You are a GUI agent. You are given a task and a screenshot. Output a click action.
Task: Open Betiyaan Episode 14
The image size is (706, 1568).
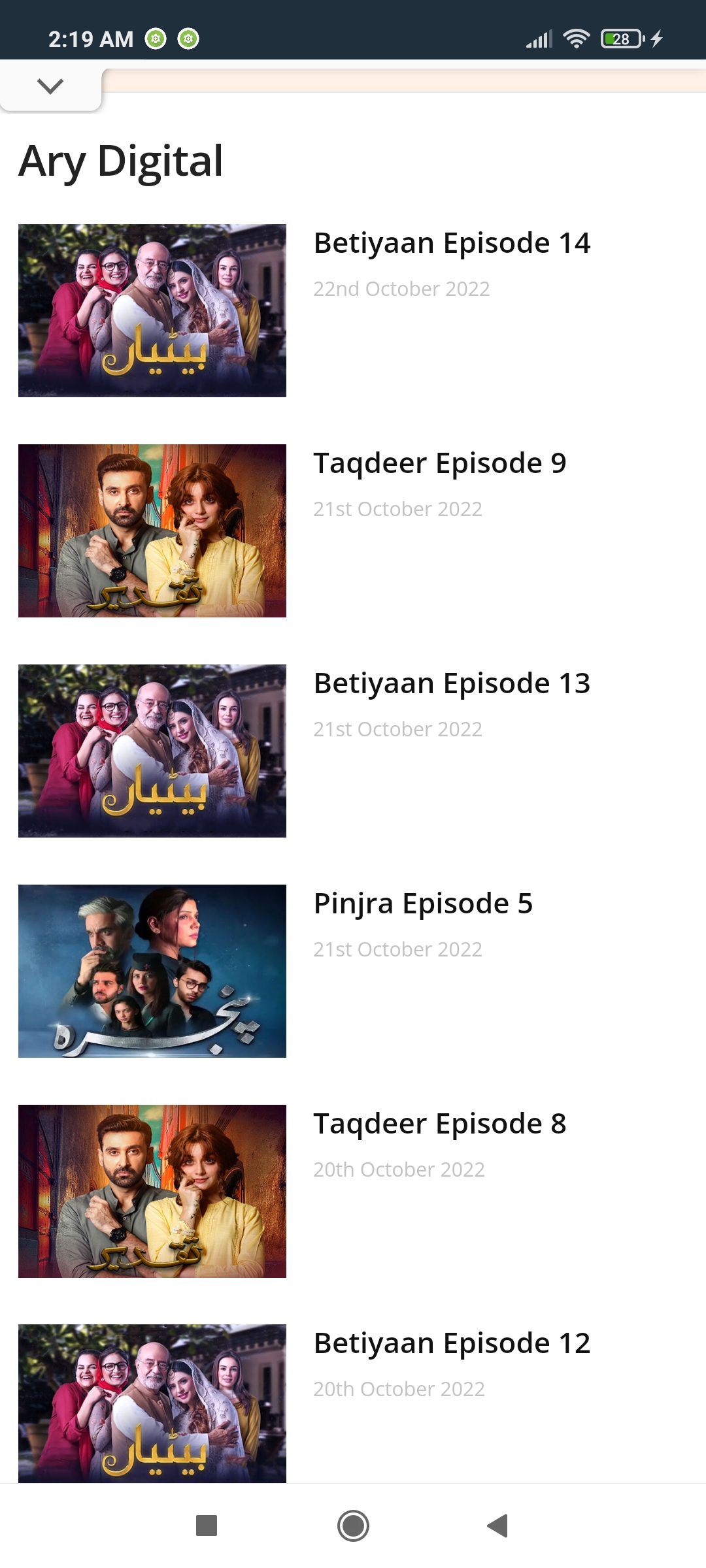pyautogui.click(x=452, y=244)
